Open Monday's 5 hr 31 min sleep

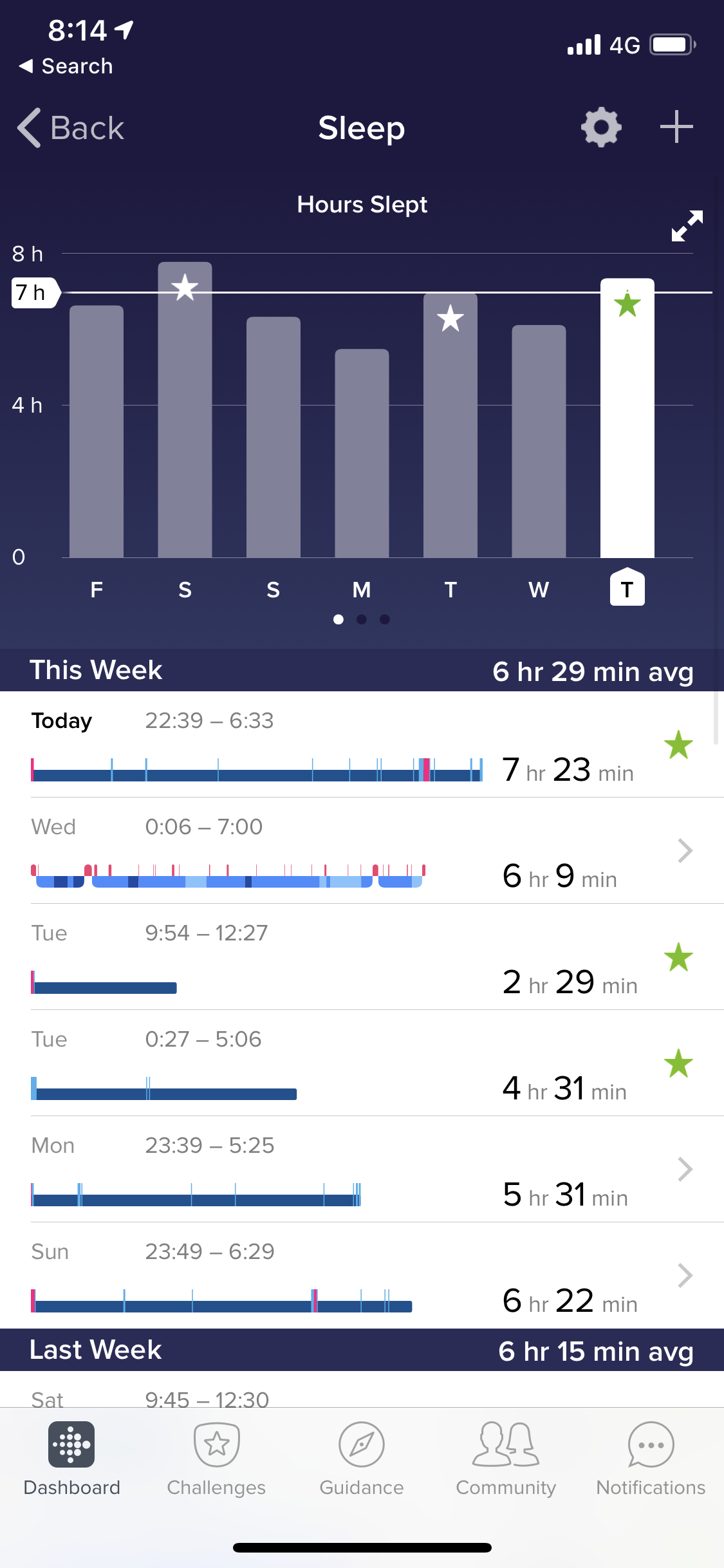click(x=362, y=1170)
